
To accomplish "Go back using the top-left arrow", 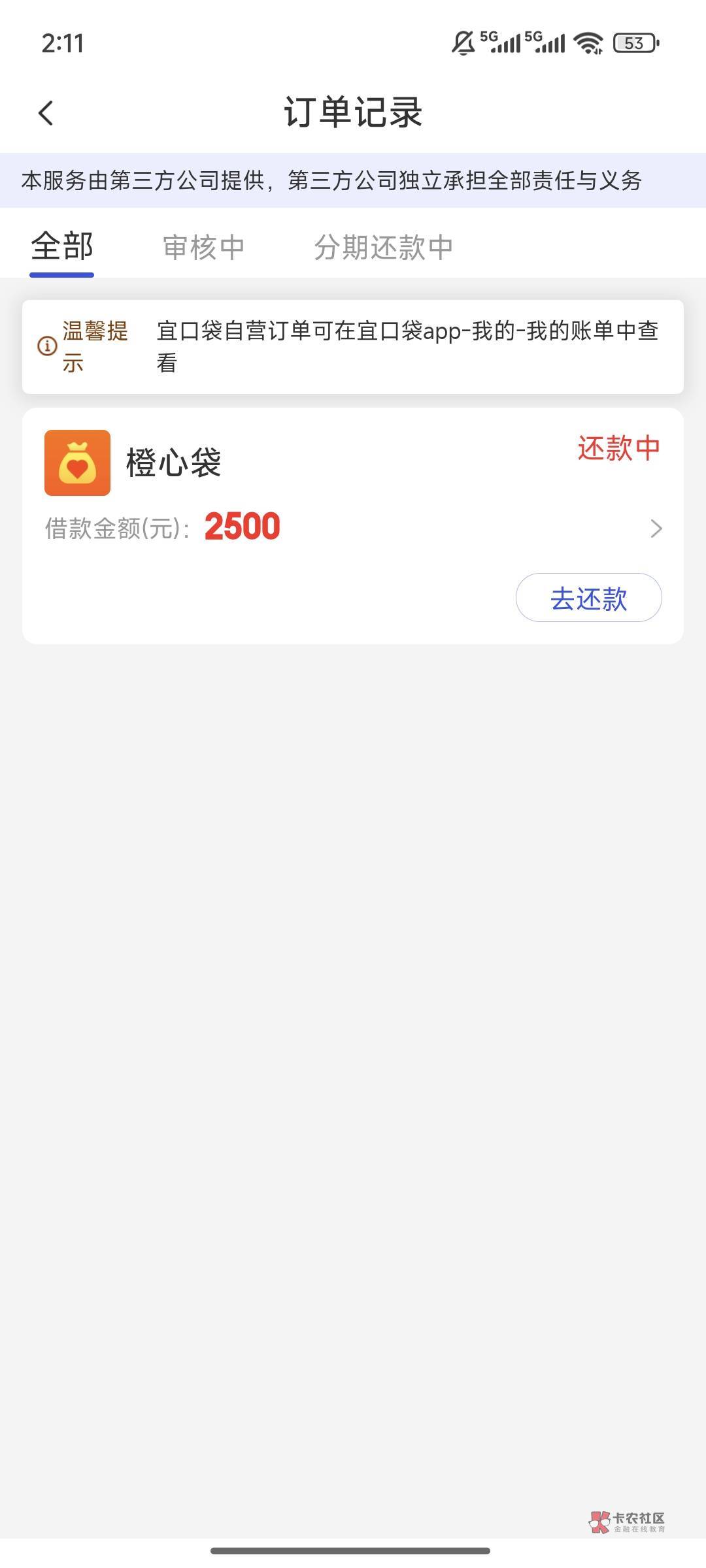I will point(46,113).
